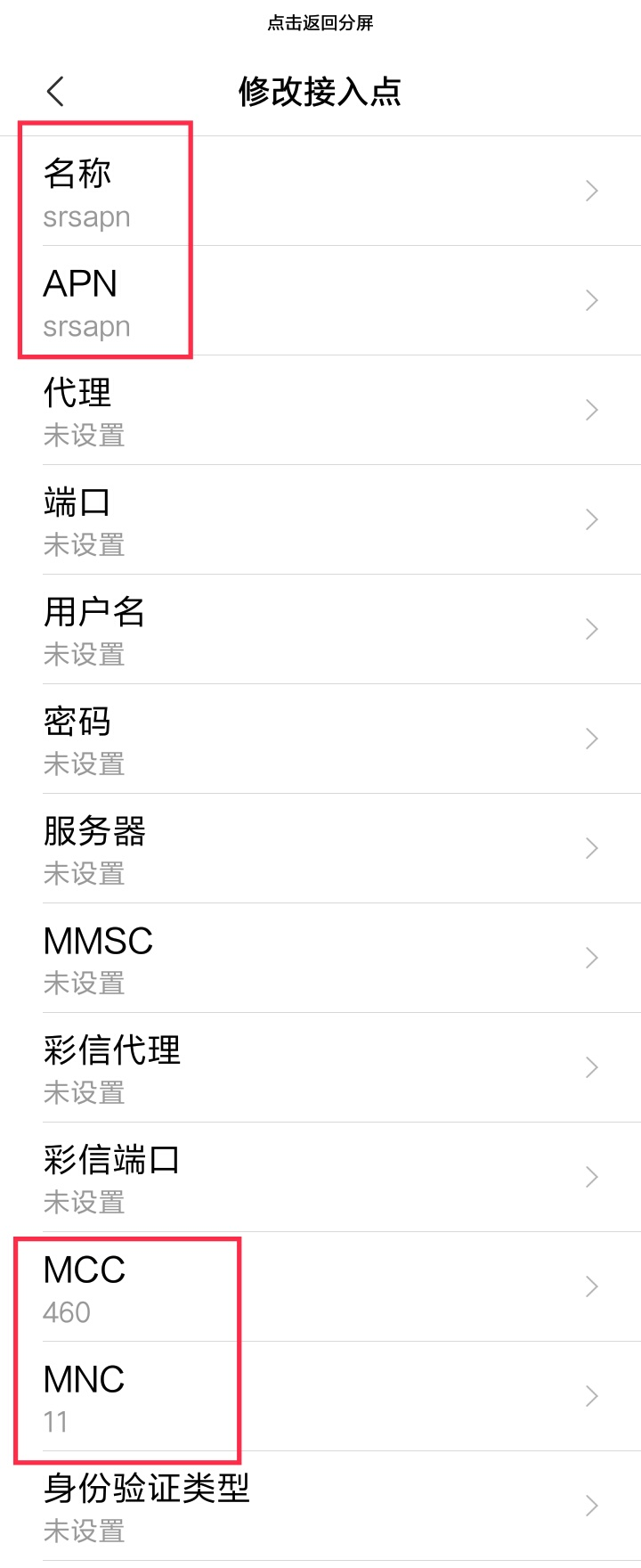Open the 用户名 row
Screen dimensions: 641x1568
[320, 630]
